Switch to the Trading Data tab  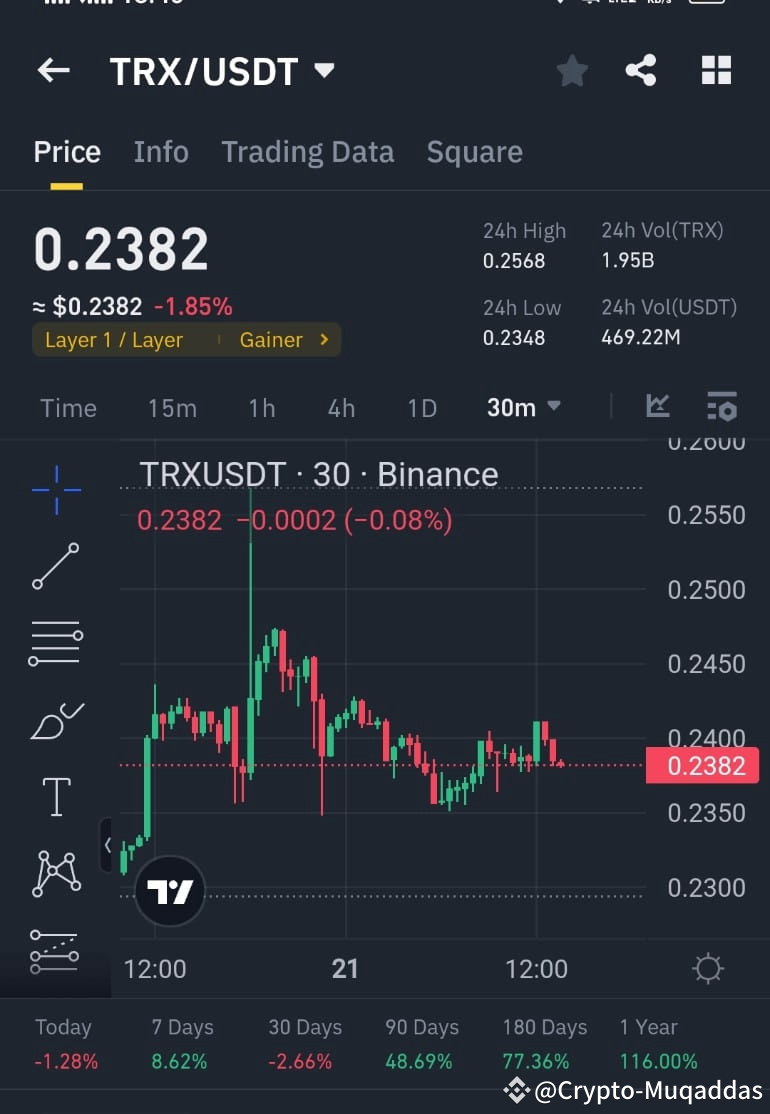coord(308,151)
